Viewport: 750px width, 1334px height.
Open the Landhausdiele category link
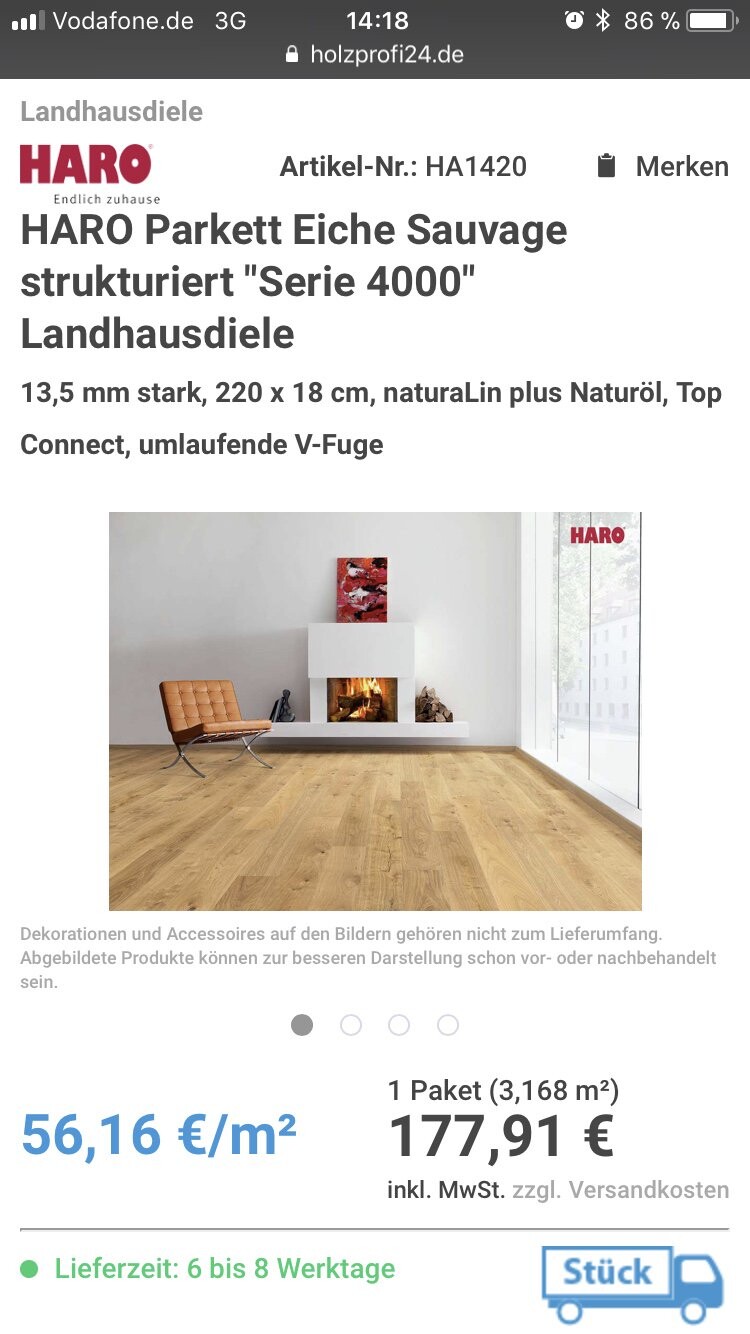tap(111, 111)
